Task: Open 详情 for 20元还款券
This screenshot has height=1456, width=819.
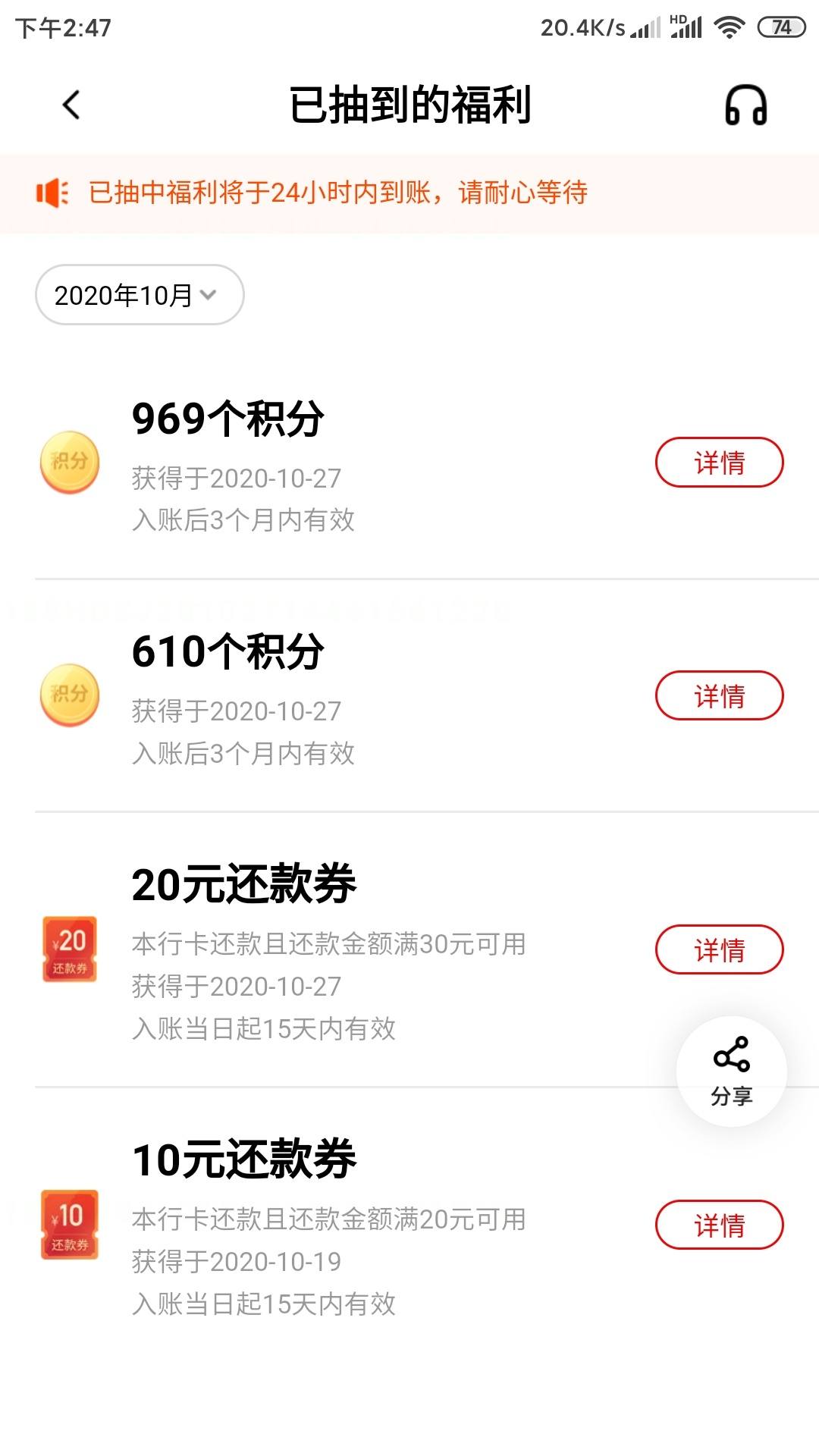Action: [x=719, y=949]
